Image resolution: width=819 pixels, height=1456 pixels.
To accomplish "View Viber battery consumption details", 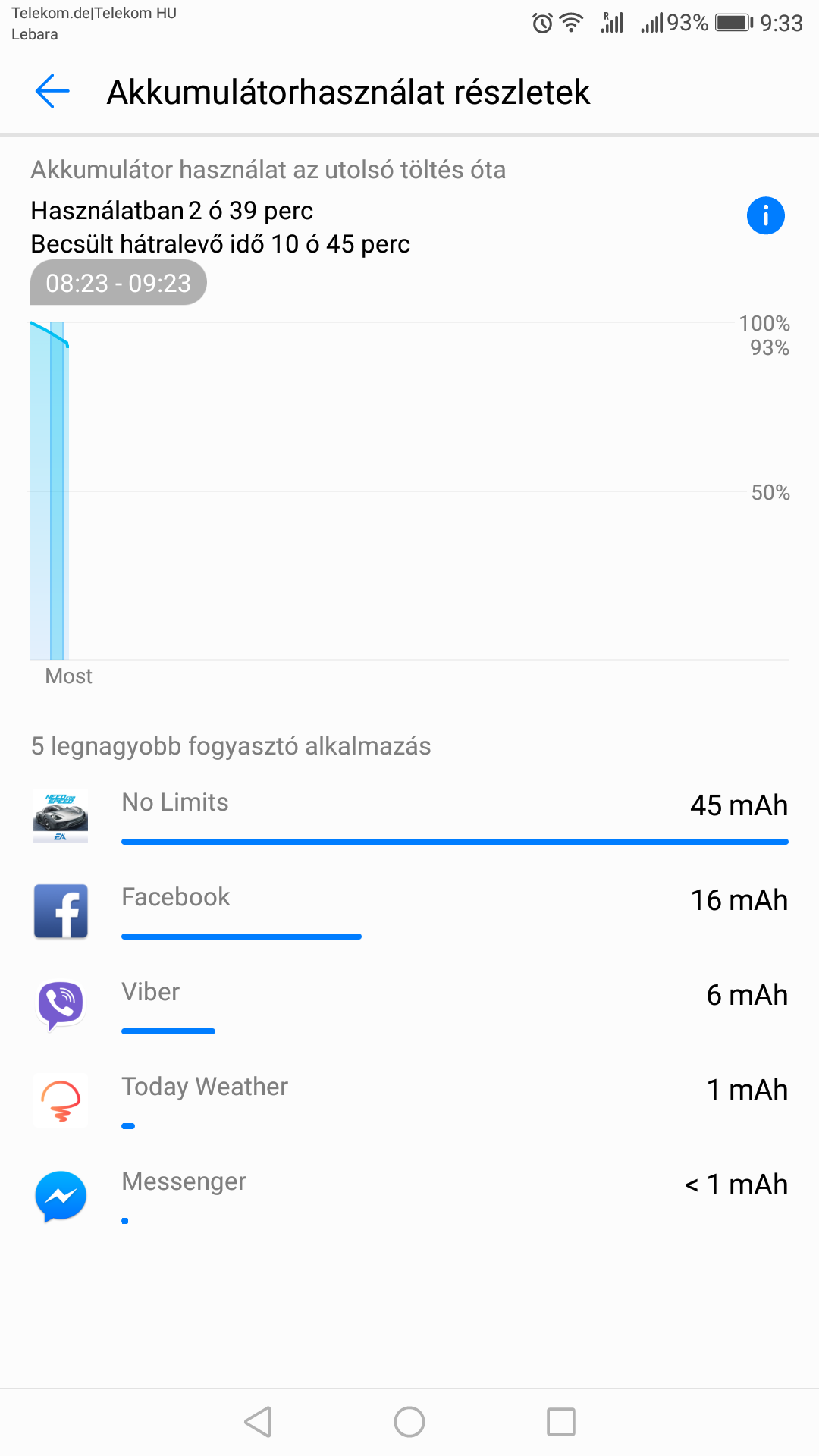I will tap(409, 1006).
